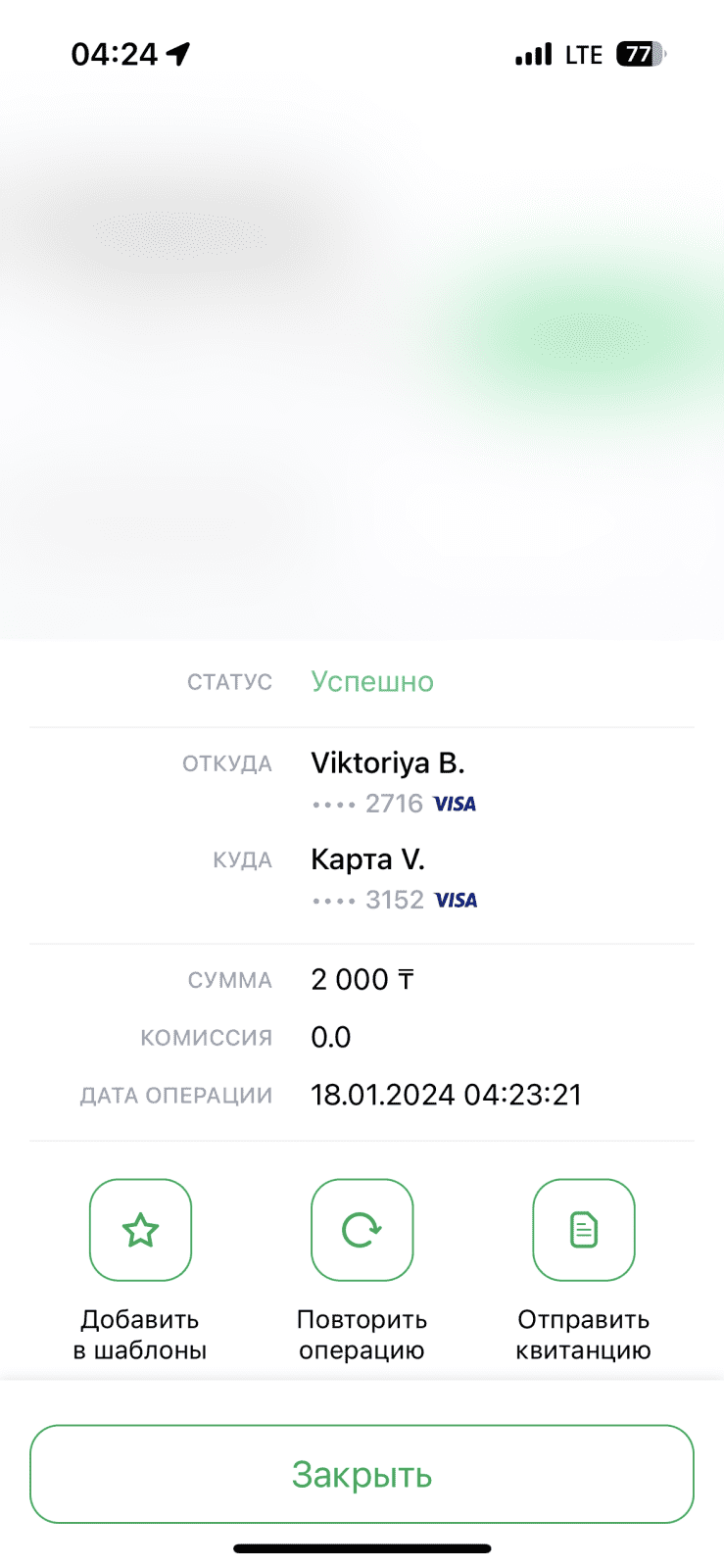Image resolution: width=724 pixels, height=1568 pixels.
Task: Repeat the operation
Action: (362, 1229)
